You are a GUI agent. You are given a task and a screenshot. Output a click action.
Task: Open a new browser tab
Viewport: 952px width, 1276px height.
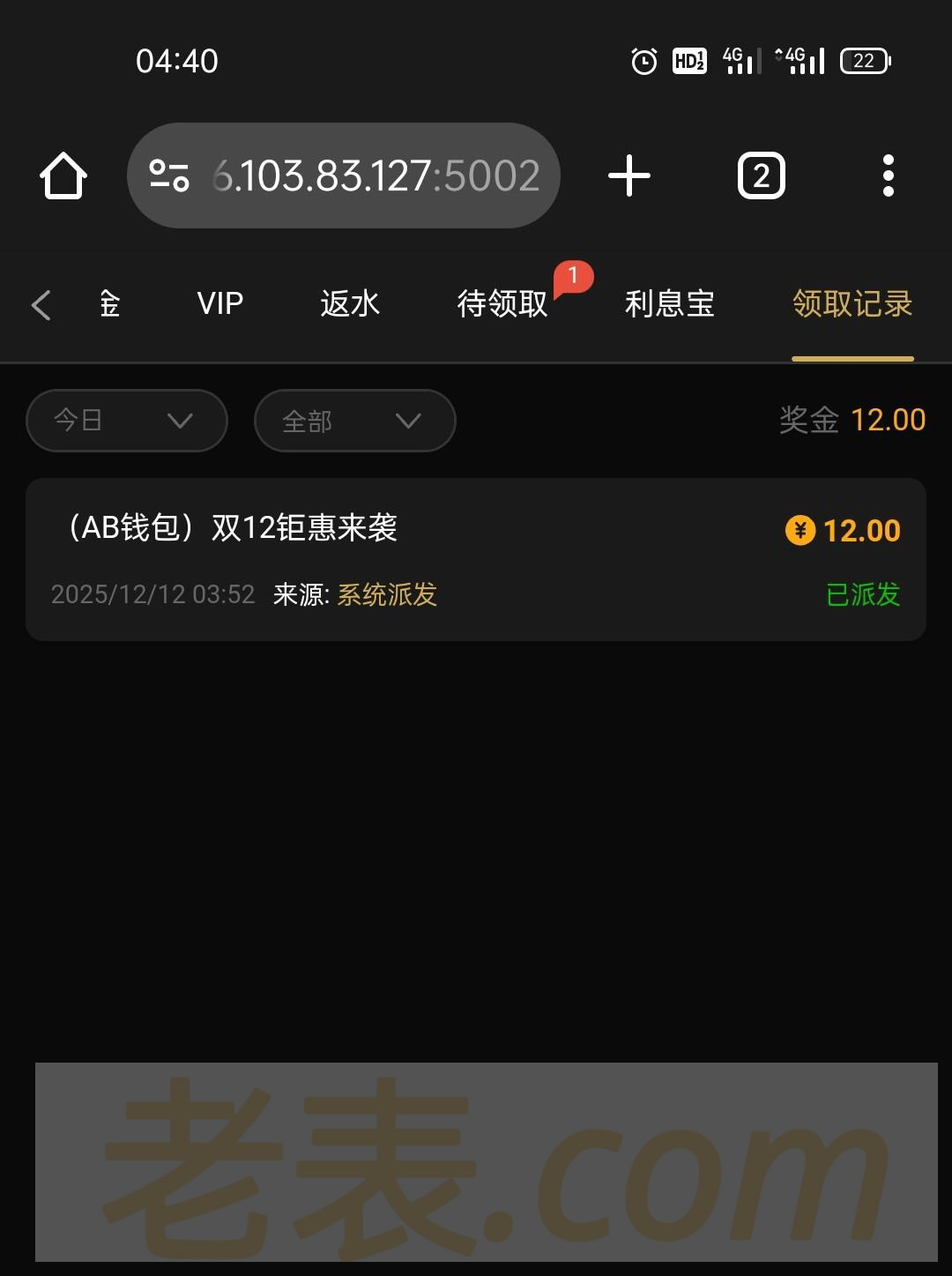pyautogui.click(x=629, y=175)
